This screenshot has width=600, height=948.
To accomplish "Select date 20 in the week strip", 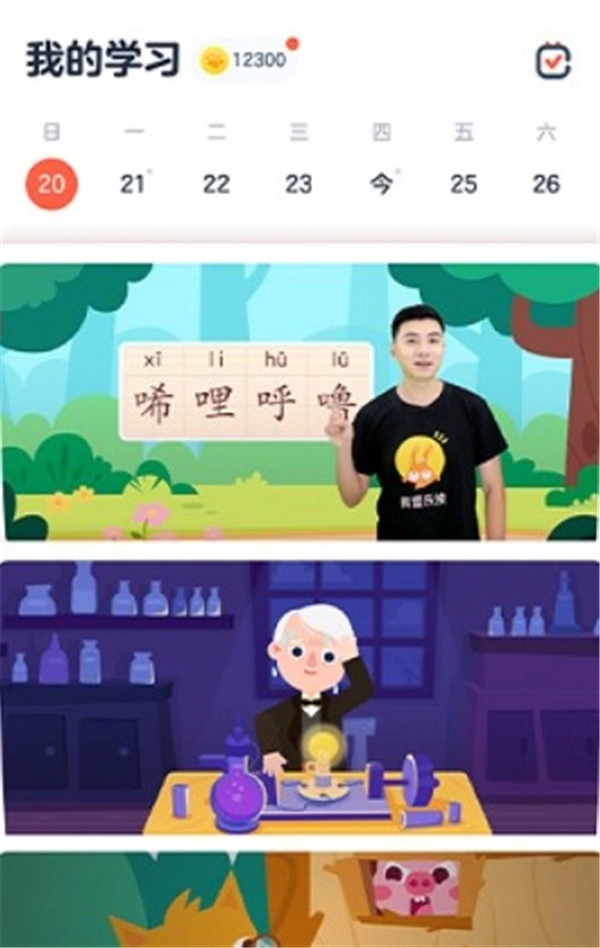I will 52,184.
